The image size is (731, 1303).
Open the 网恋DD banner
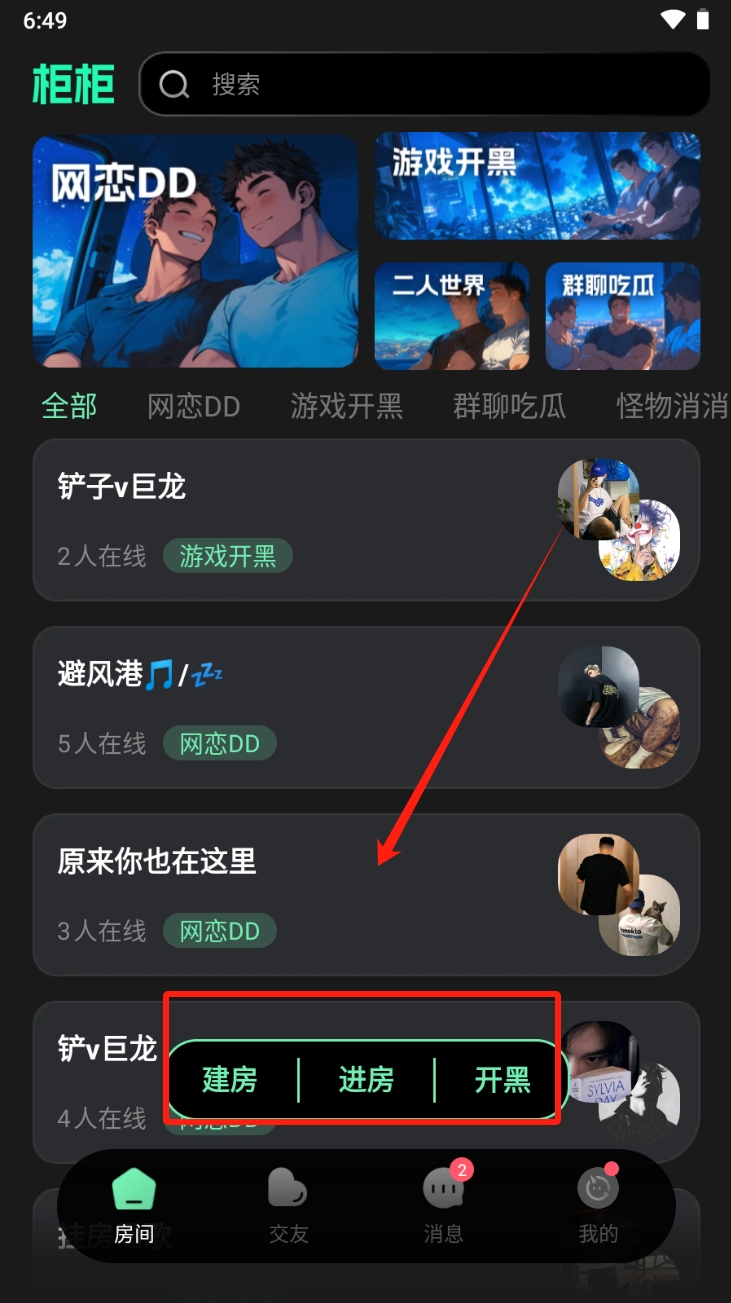(x=196, y=251)
